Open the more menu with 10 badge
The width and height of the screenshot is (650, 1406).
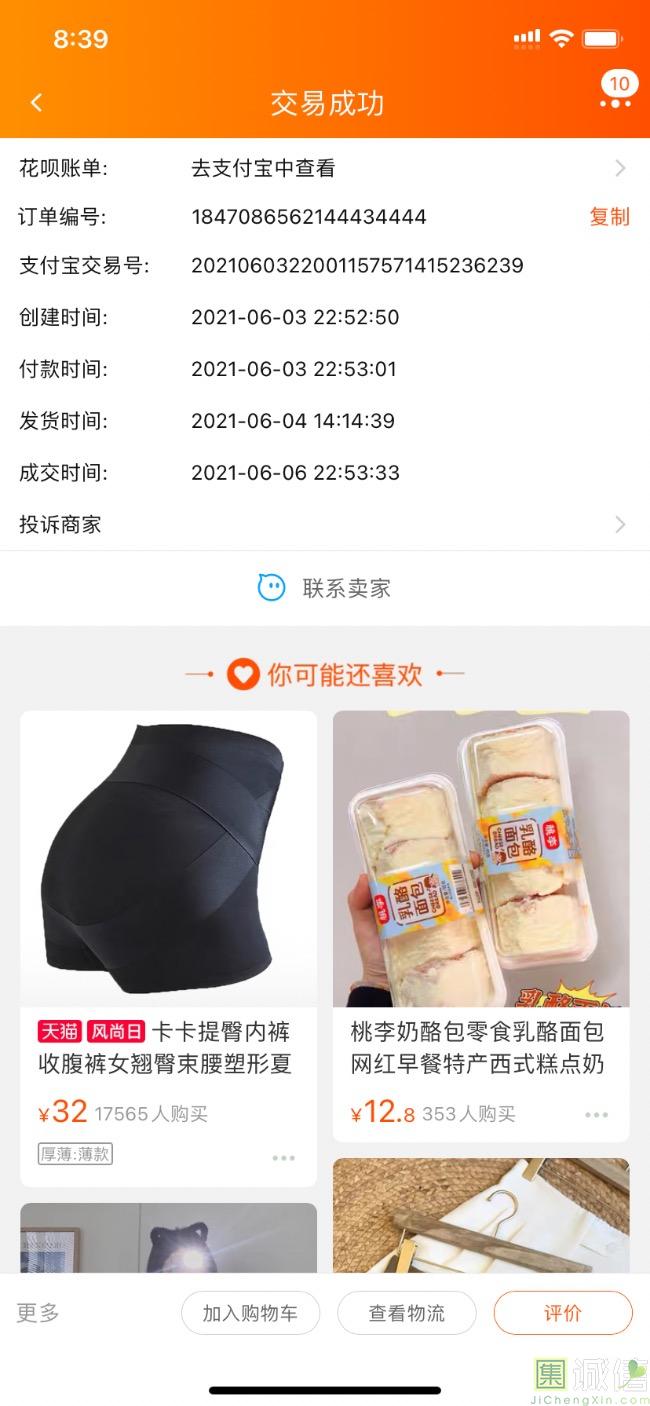(x=616, y=99)
